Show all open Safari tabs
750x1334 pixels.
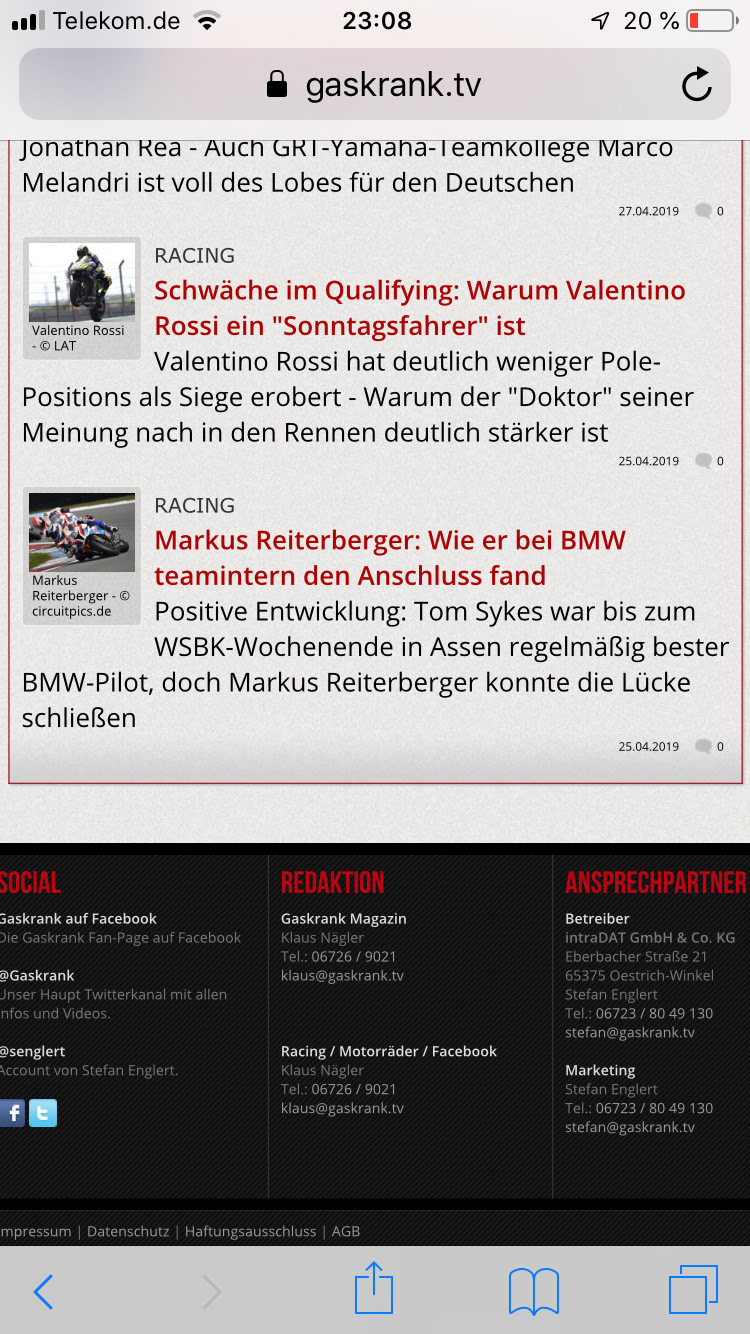[693, 1290]
